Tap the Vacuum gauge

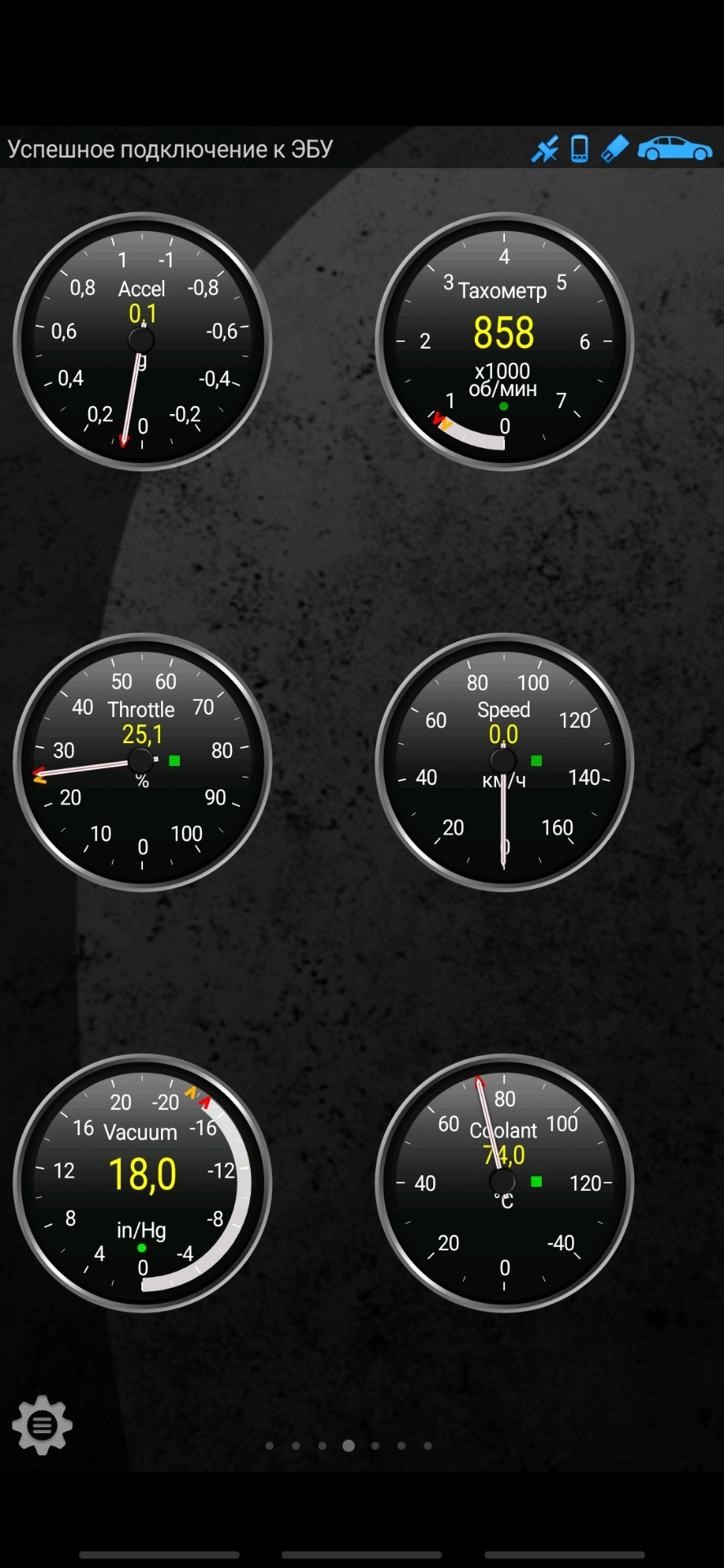click(x=142, y=1183)
